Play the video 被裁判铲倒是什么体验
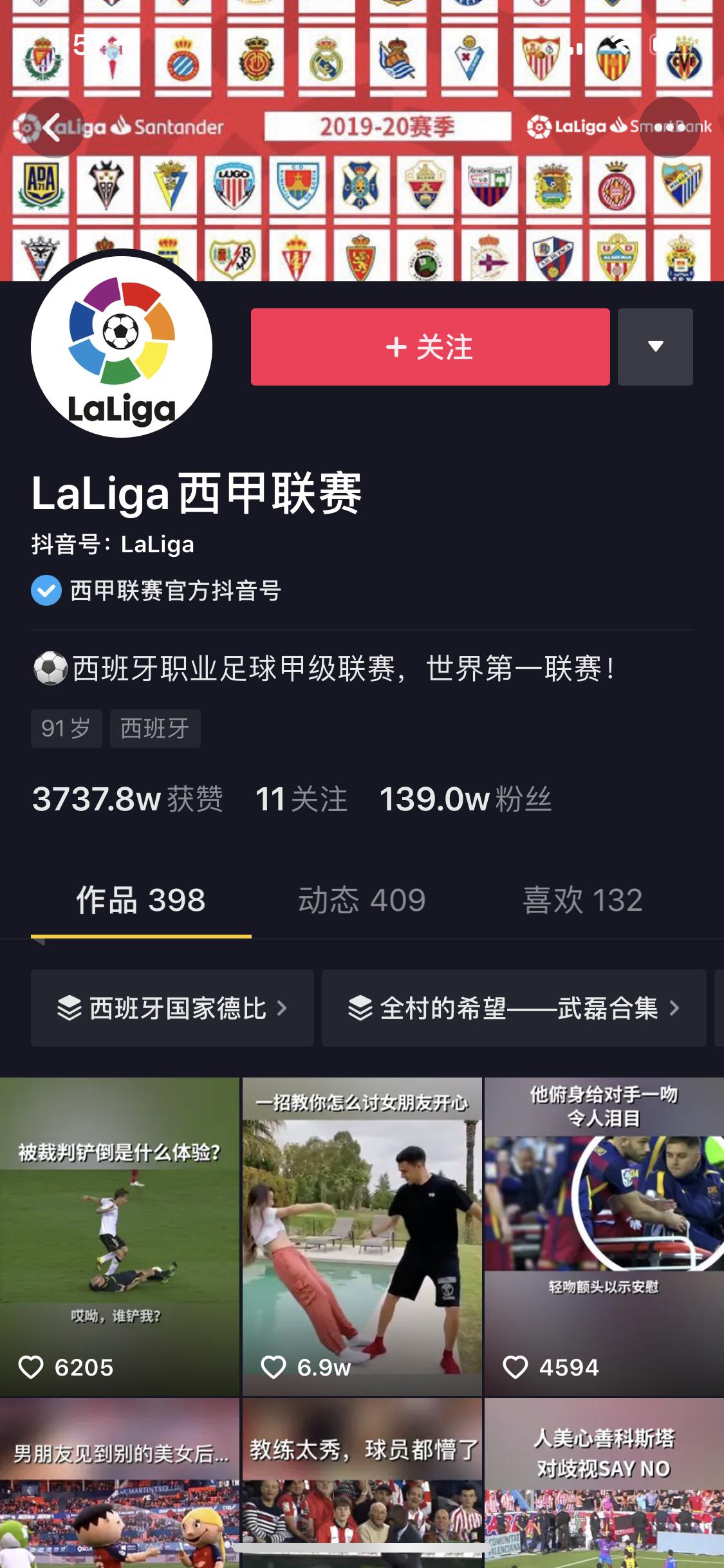This screenshot has height=1568, width=724. tap(120, 1237)
